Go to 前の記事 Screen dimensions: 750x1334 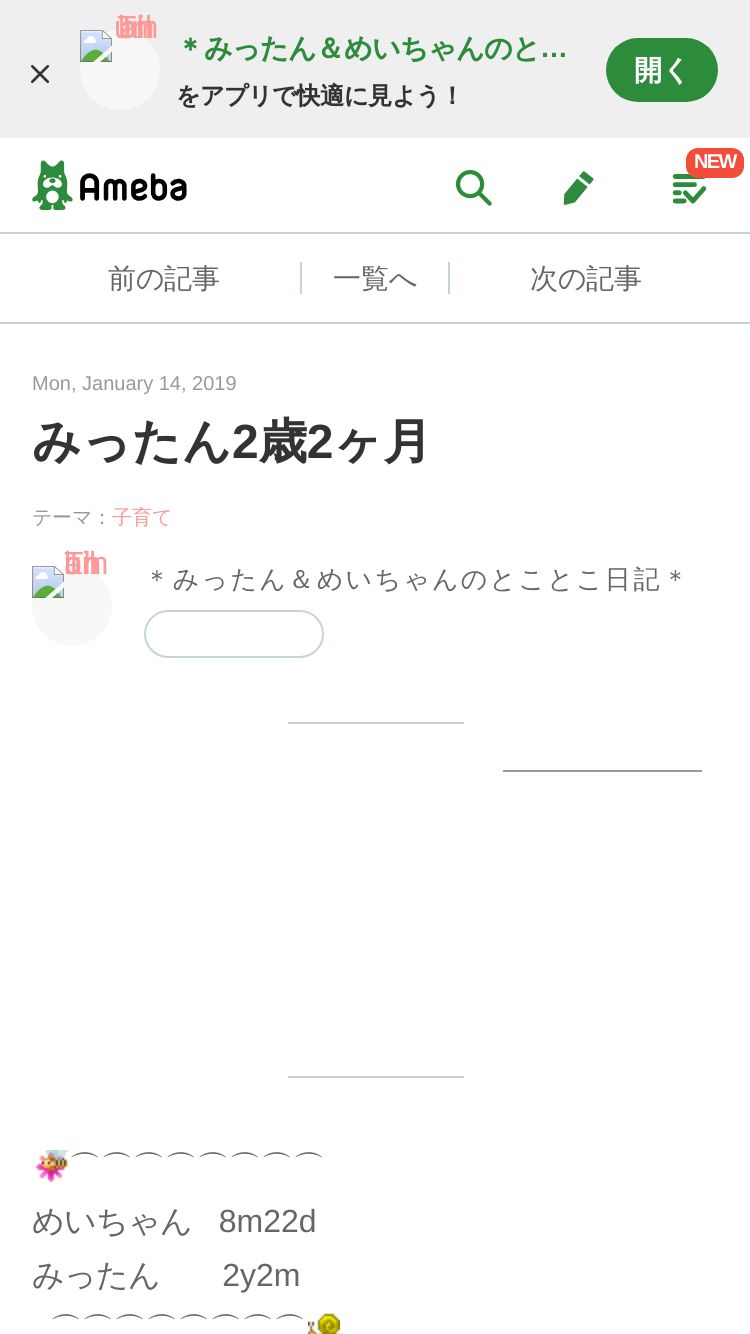[x=164, y=278]
